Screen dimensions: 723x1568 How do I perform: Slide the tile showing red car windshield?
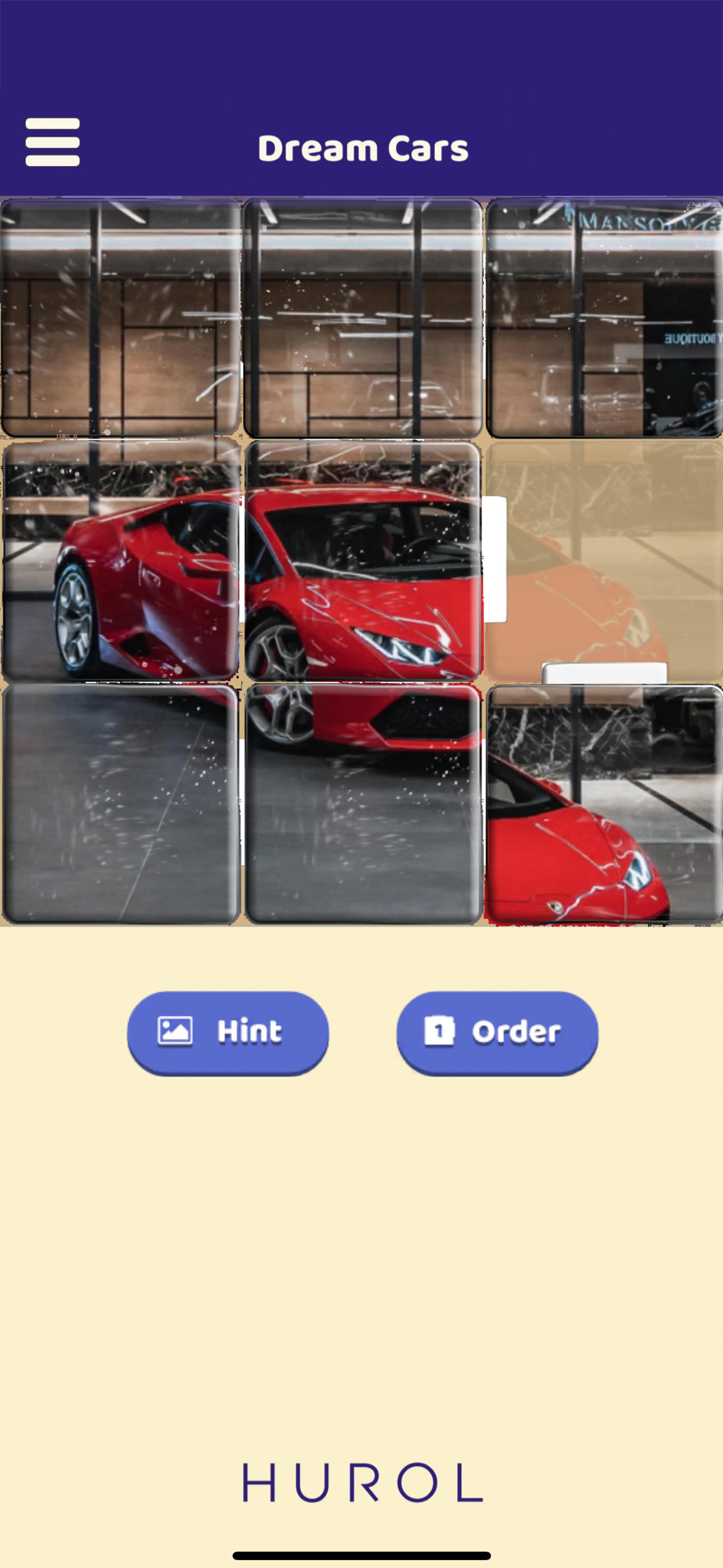click(x=363, y=559)
